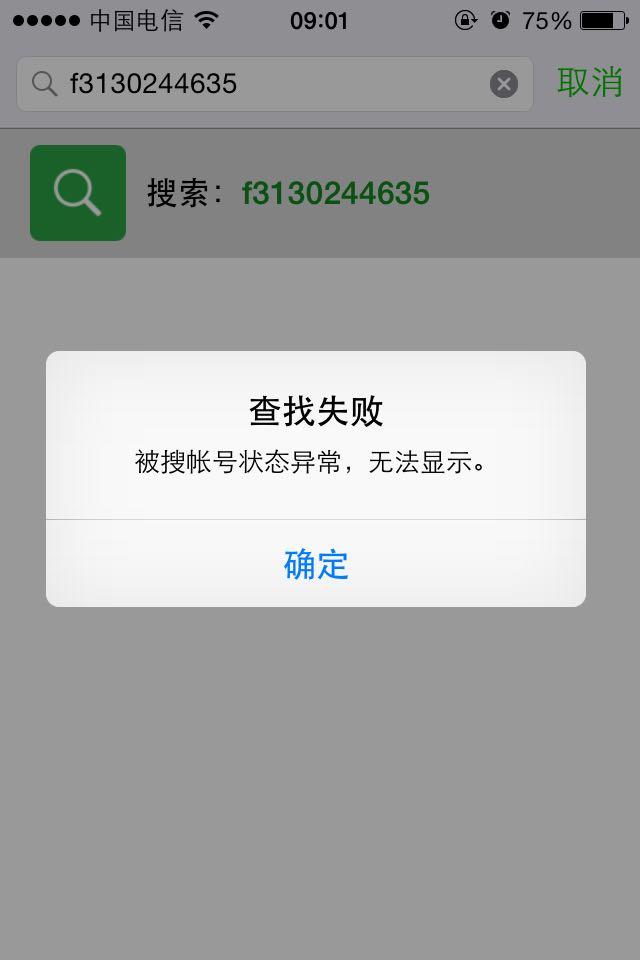Clear the search text f3130244635

tap(504, 84)
